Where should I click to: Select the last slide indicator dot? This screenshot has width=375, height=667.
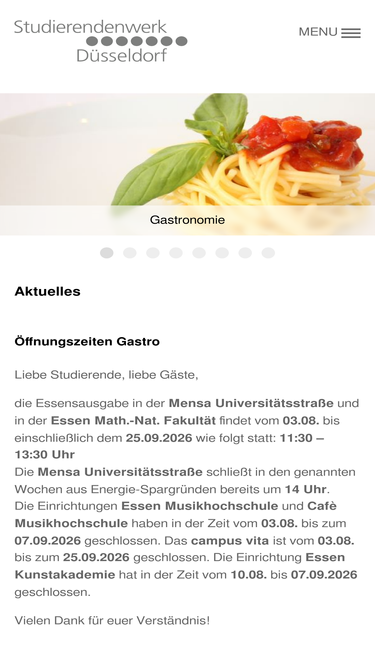[x=268, y=253]
